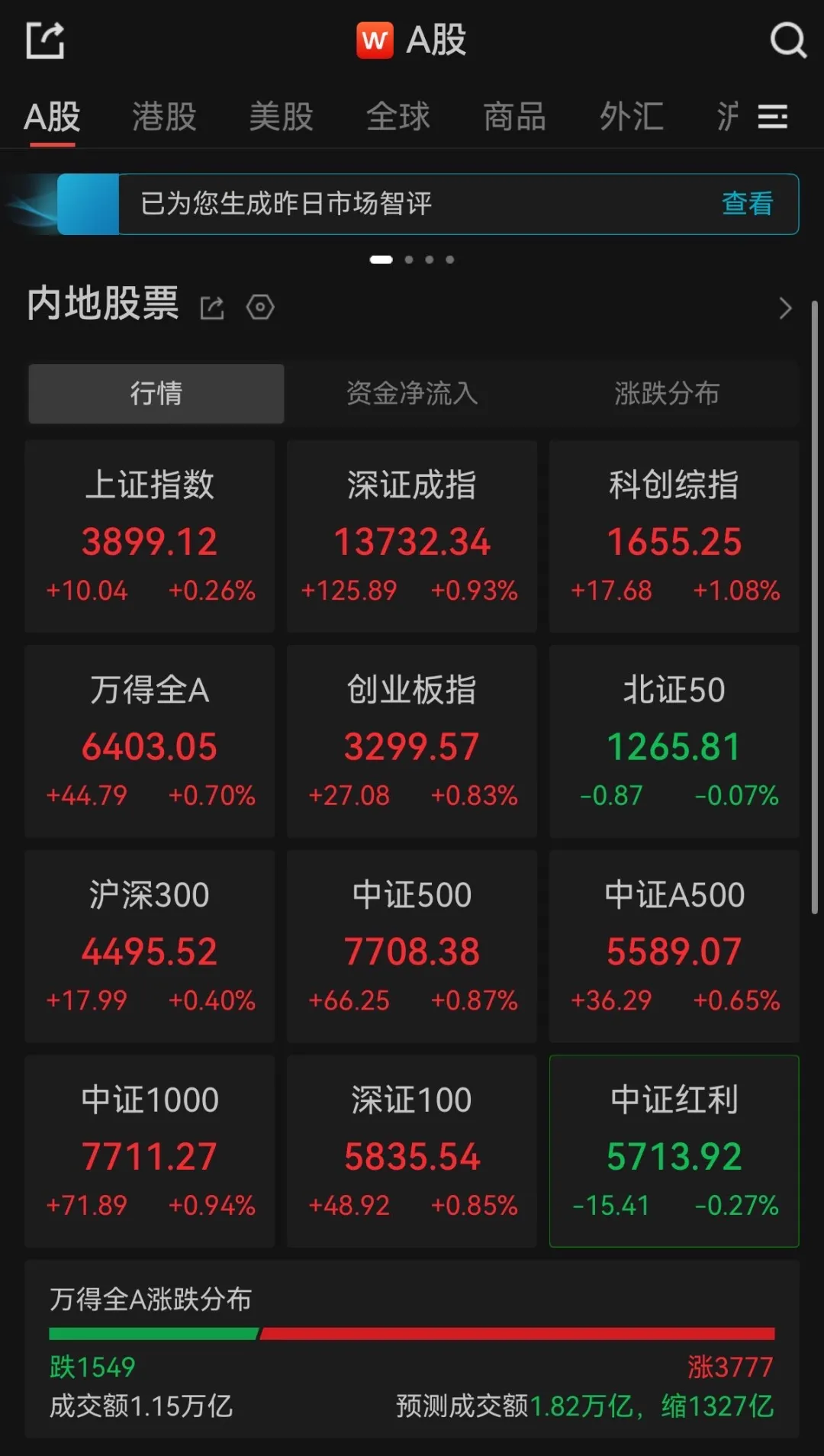Screen dimensions: 824x1456
Task: Expand 内地股票 with the right arrow
Action: (784, 307)
